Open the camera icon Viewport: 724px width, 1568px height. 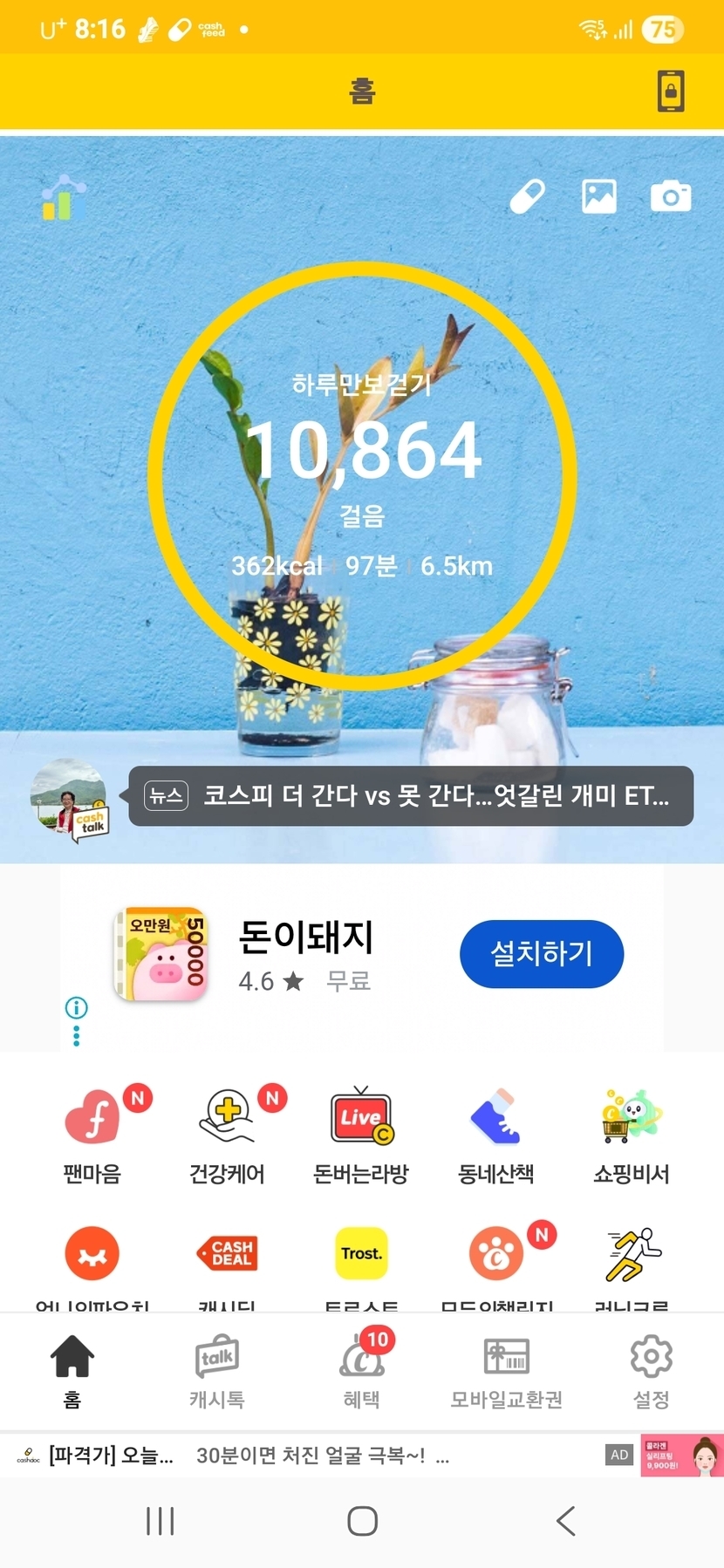click(670, 197)
